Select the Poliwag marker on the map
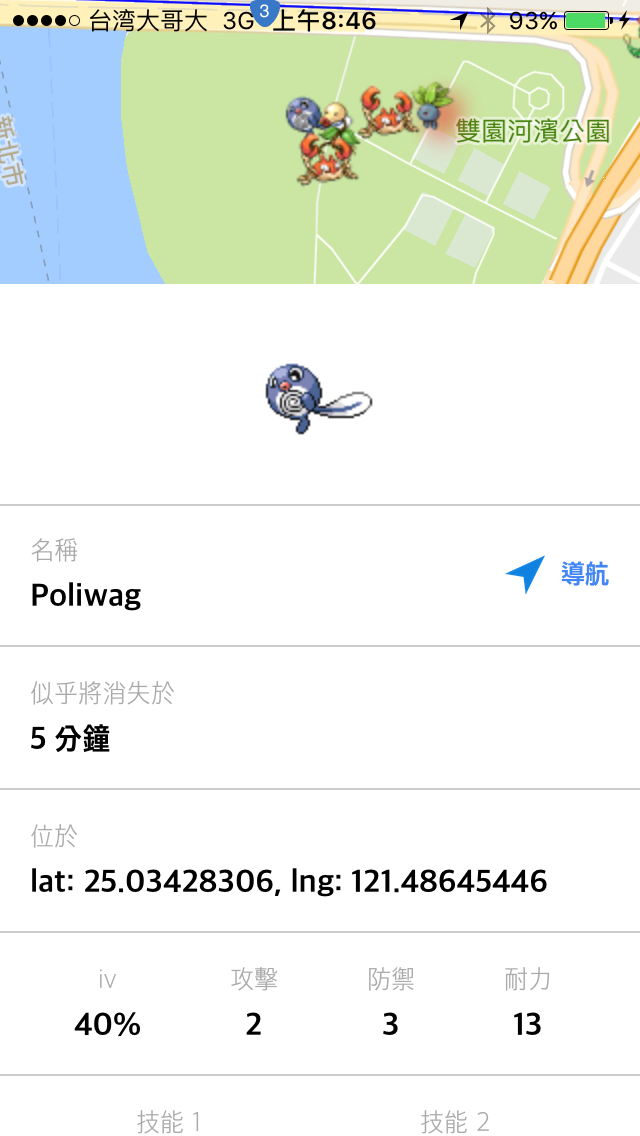 pyautogui.click(x=302, y=114)
